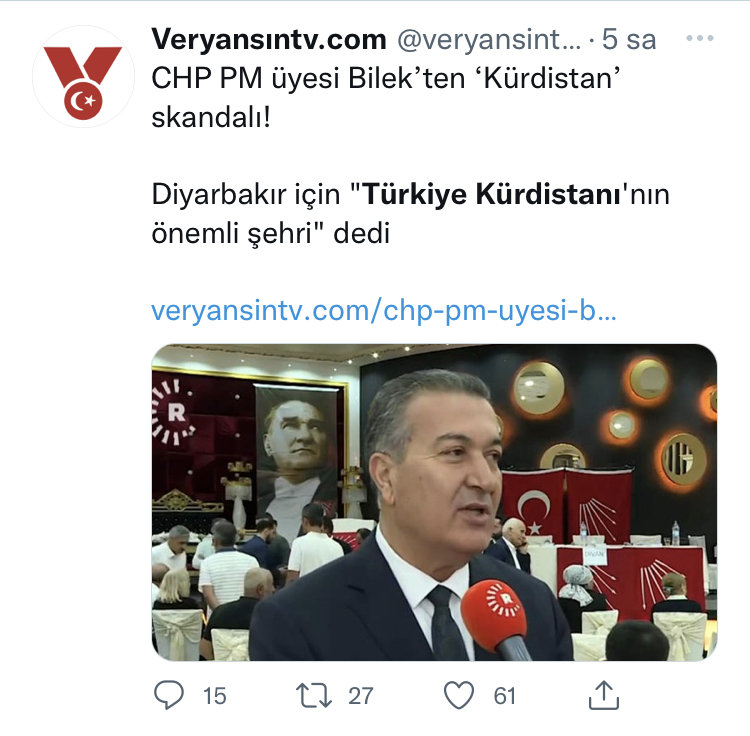Open Veryansıntv.com profile avatar
750x736 pixels.
(x=83, y=78)
